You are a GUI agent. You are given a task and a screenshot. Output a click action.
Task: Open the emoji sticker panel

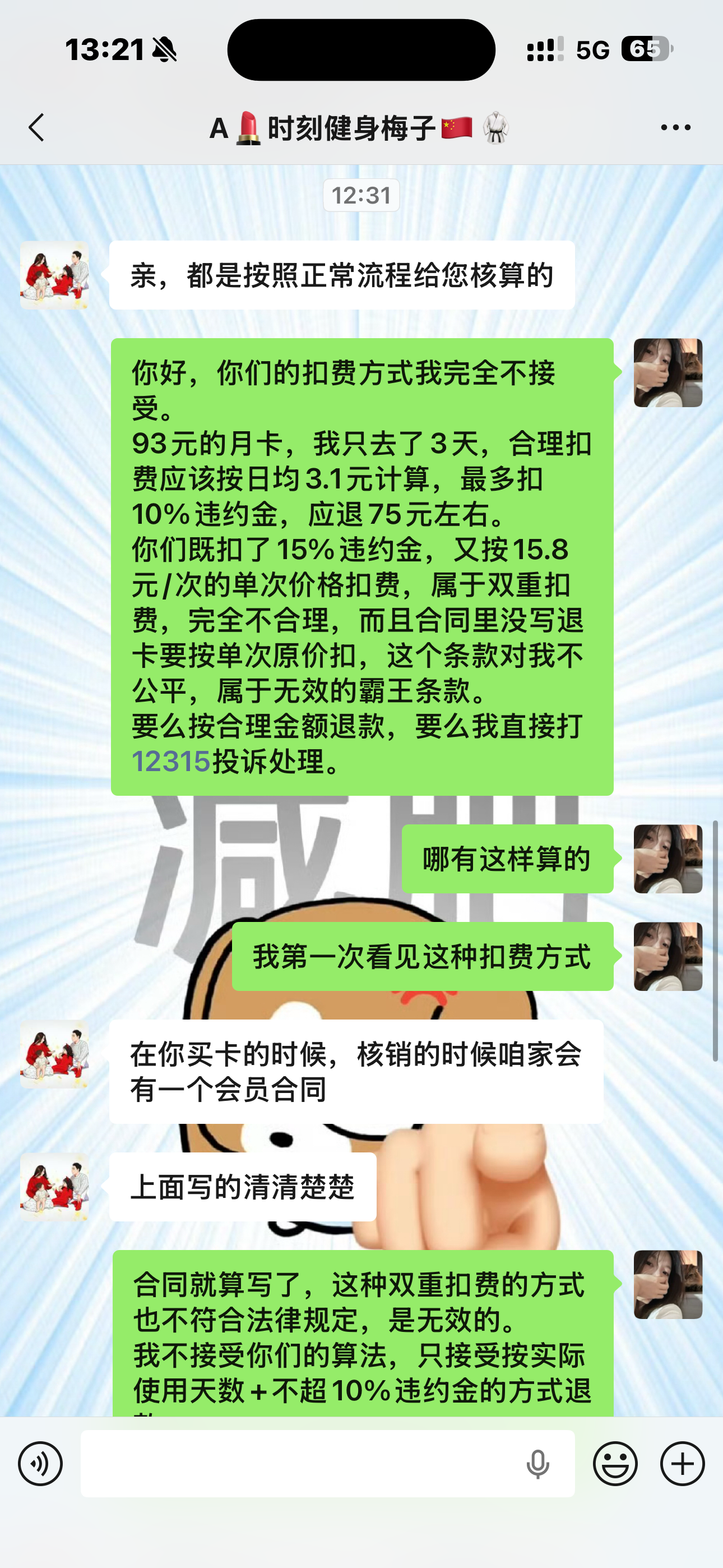point(615,1463)
